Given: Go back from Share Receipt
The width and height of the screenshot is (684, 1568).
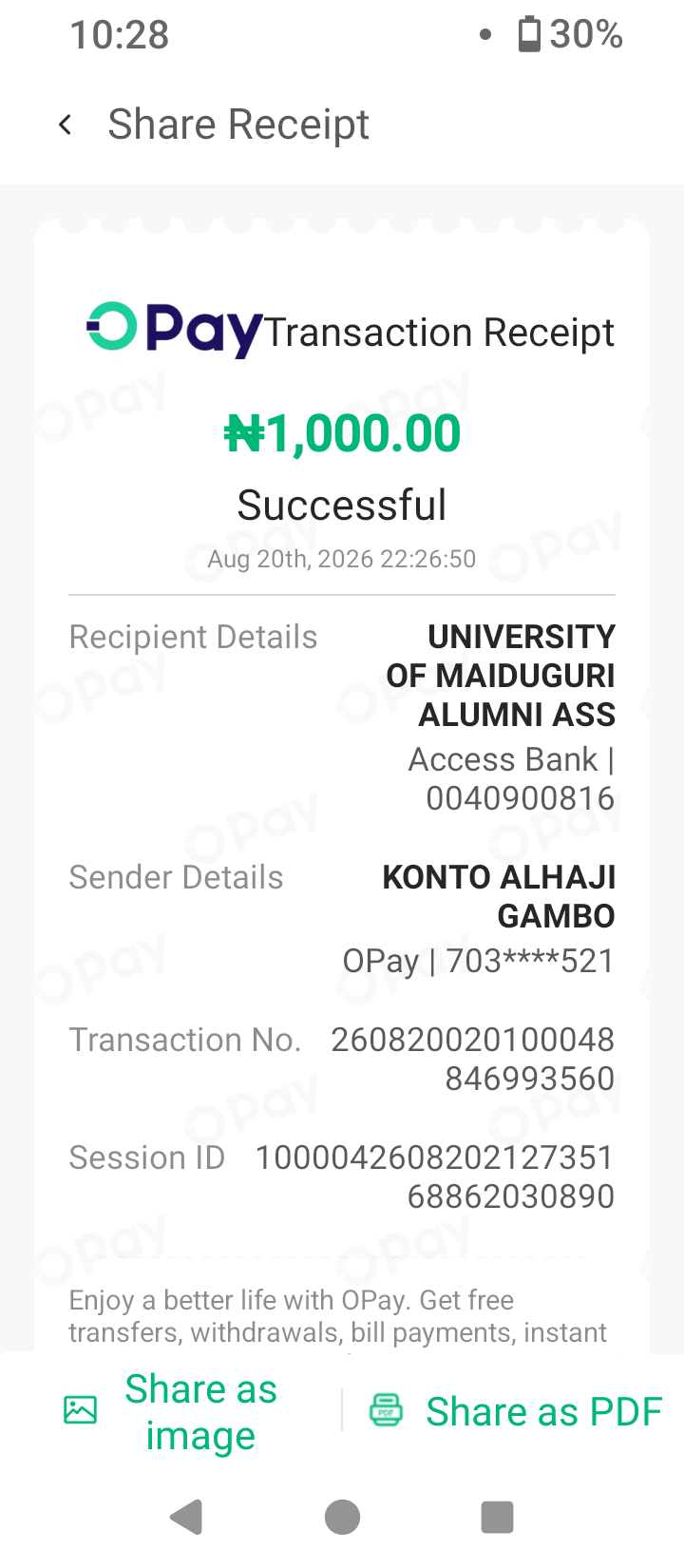Looking at the screenshot, I should [x=65, y=124].
